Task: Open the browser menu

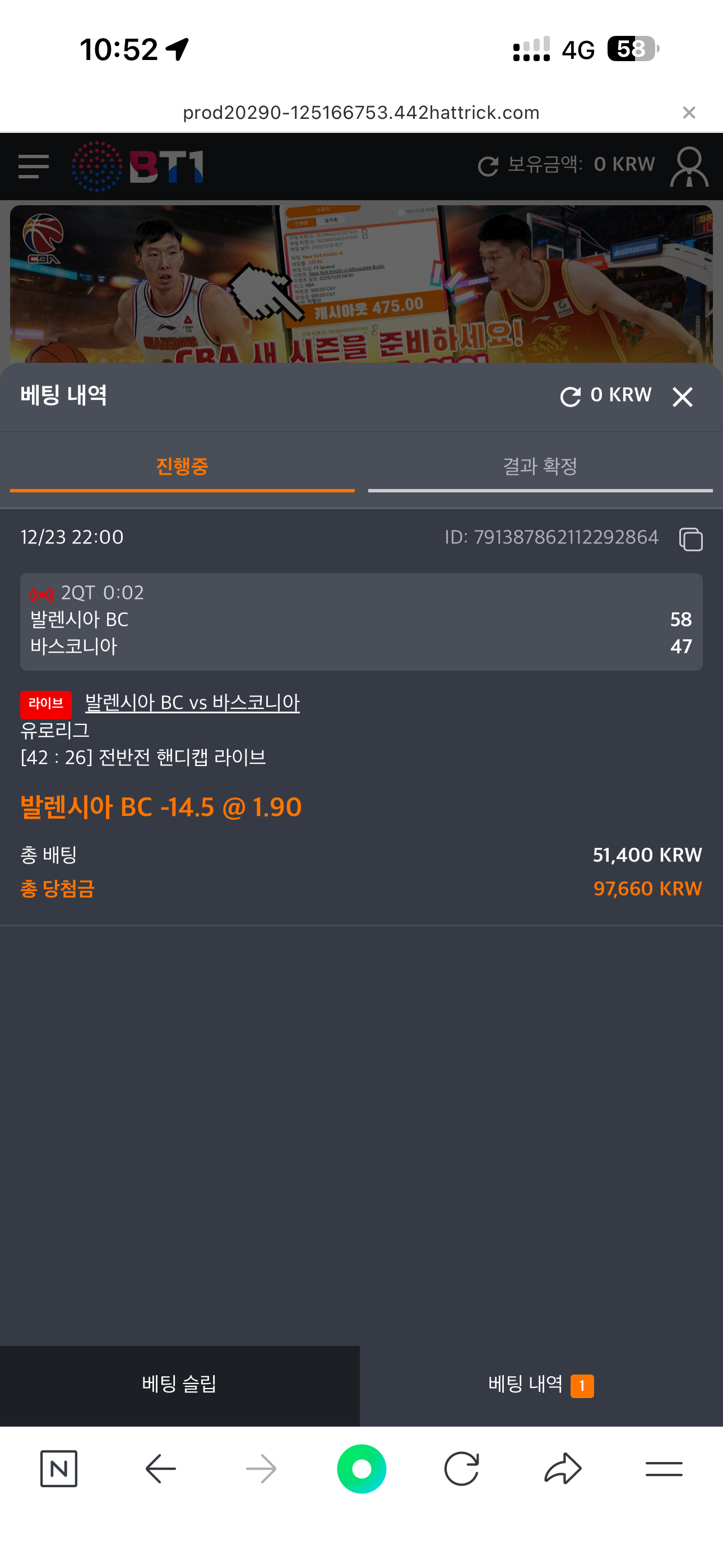Action: point(664,1469)
